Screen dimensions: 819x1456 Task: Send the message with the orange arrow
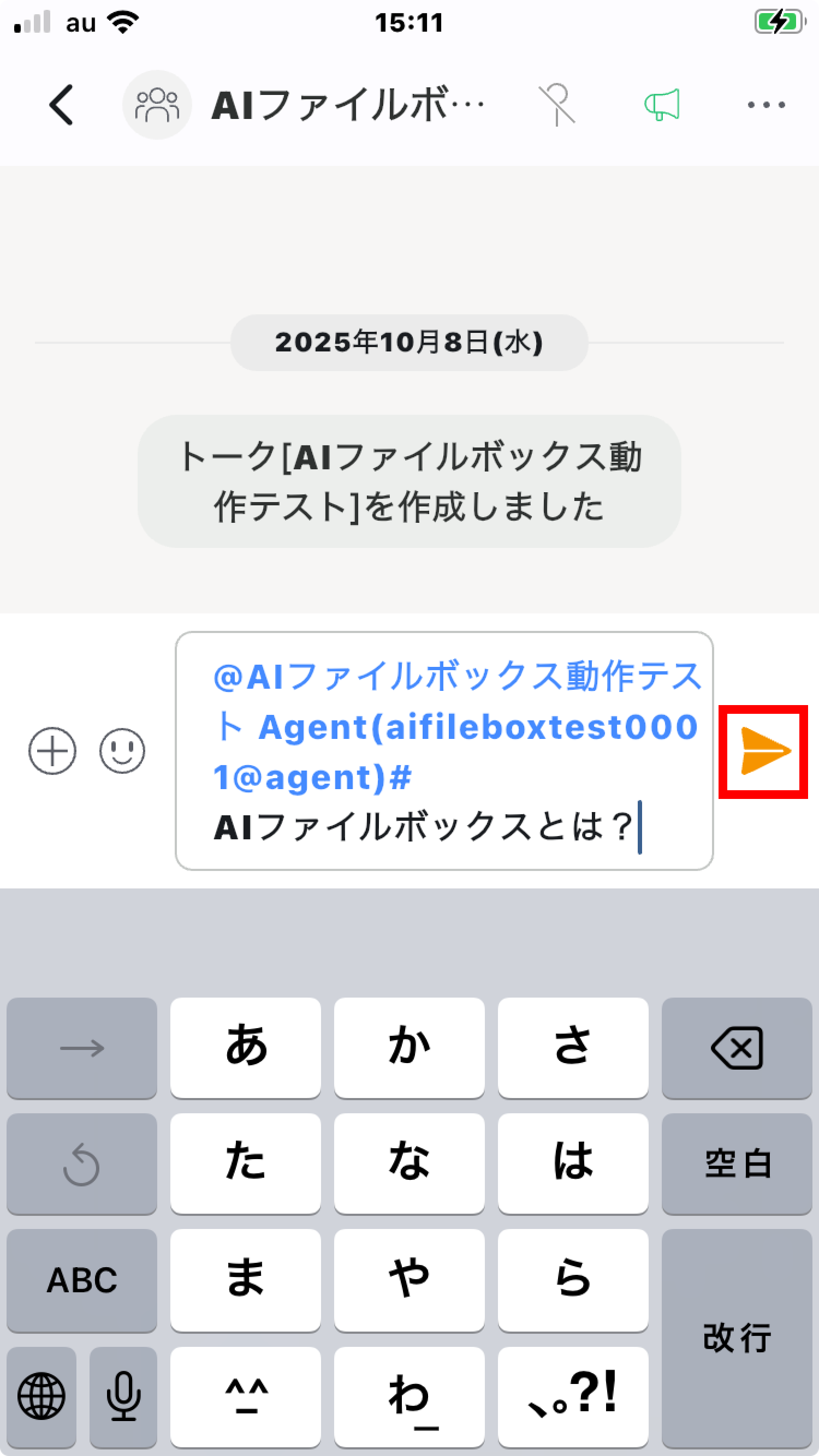pyautogui.click(x=763, y=751)
